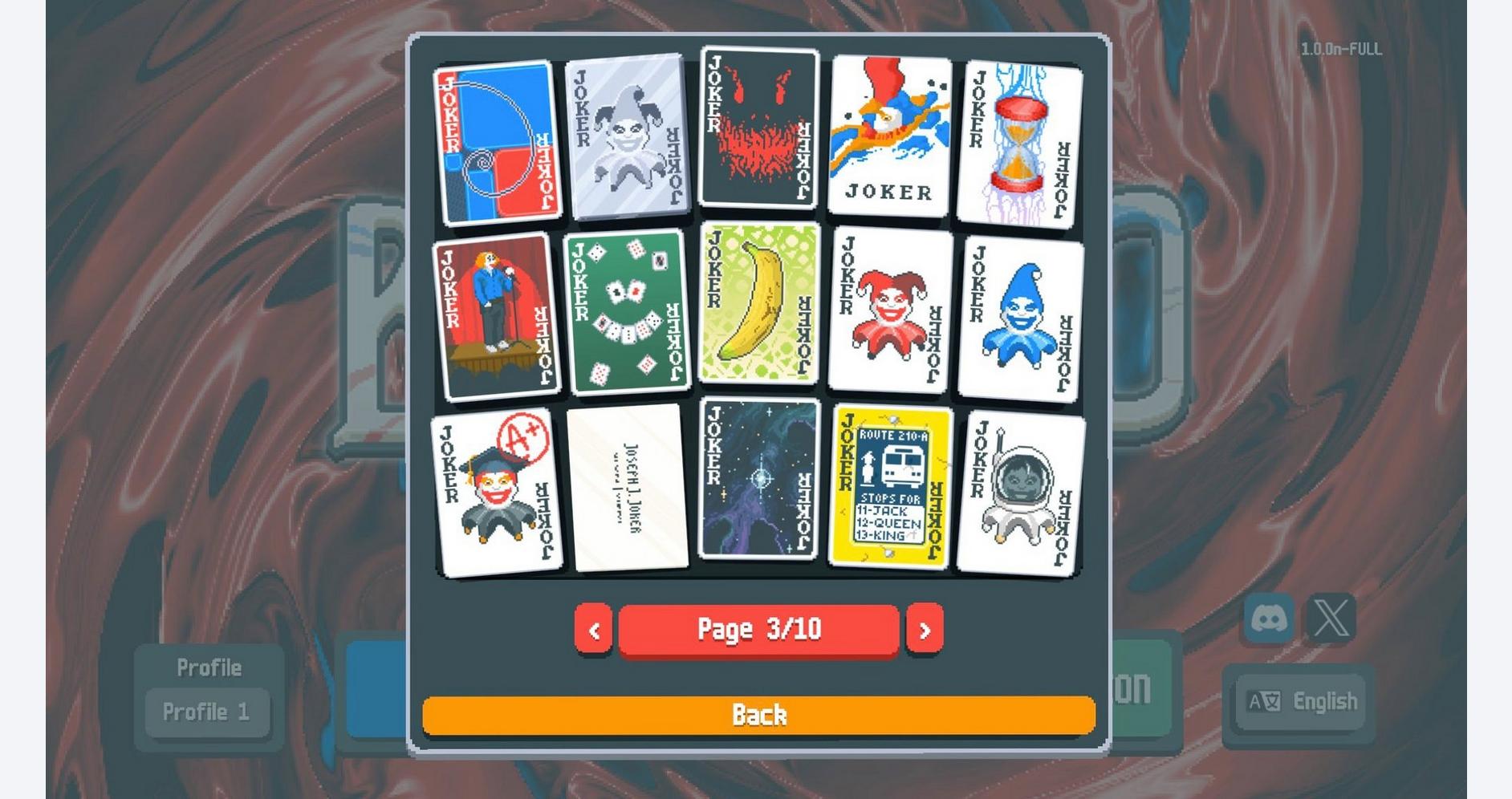Select the starry galaxy joker card
The width and height of the screenshot is (1512, 799).
(x=759, y=479)
